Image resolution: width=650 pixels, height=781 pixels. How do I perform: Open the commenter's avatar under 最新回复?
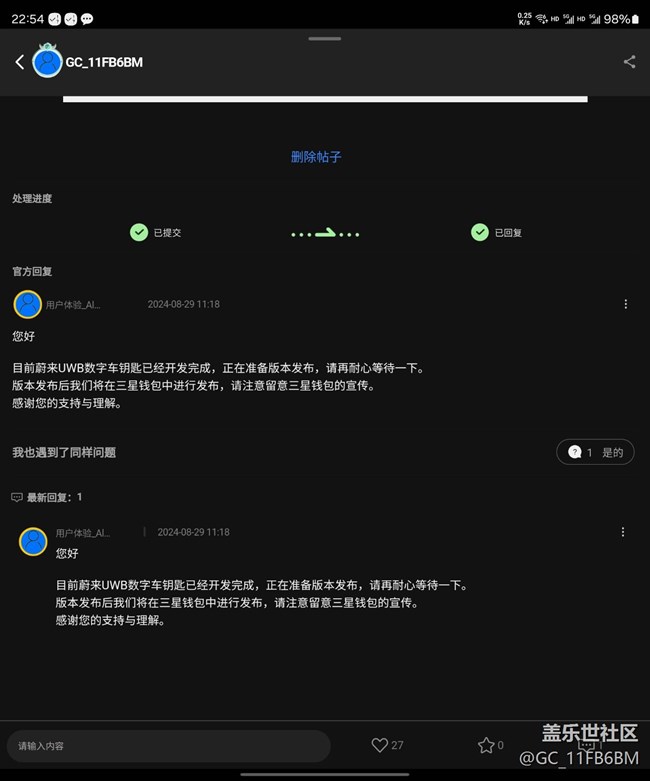pyautogui.click(x=34, y=542)
